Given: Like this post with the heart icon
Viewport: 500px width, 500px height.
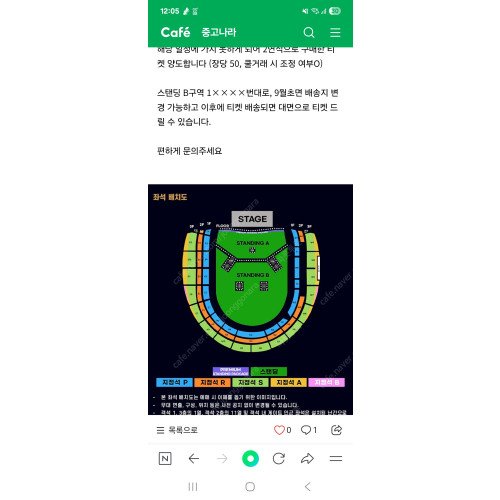Looking at the screenshot, I should (x=279, y=430).
